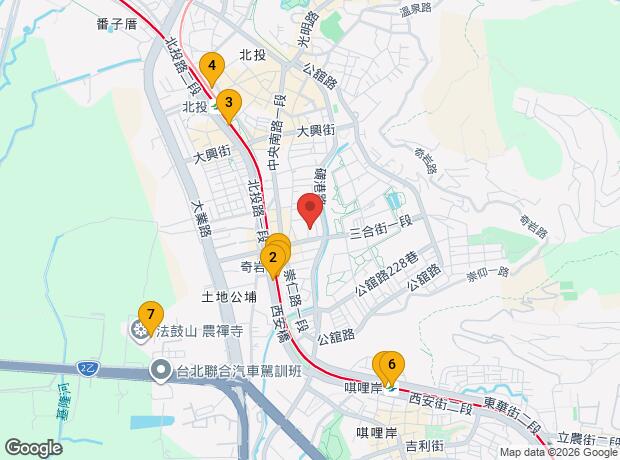Screen dimensions: 620x460
Task: Open the 法鼓山 農禪寺 place icon
Action: point(139,328)
